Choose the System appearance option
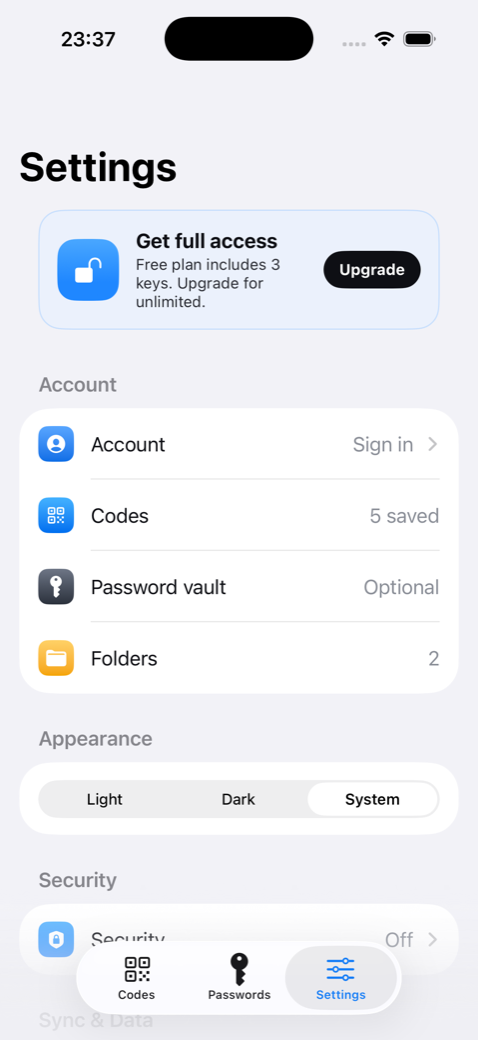The width and height of the screenshot is (478, 1040). pos(373,799)
